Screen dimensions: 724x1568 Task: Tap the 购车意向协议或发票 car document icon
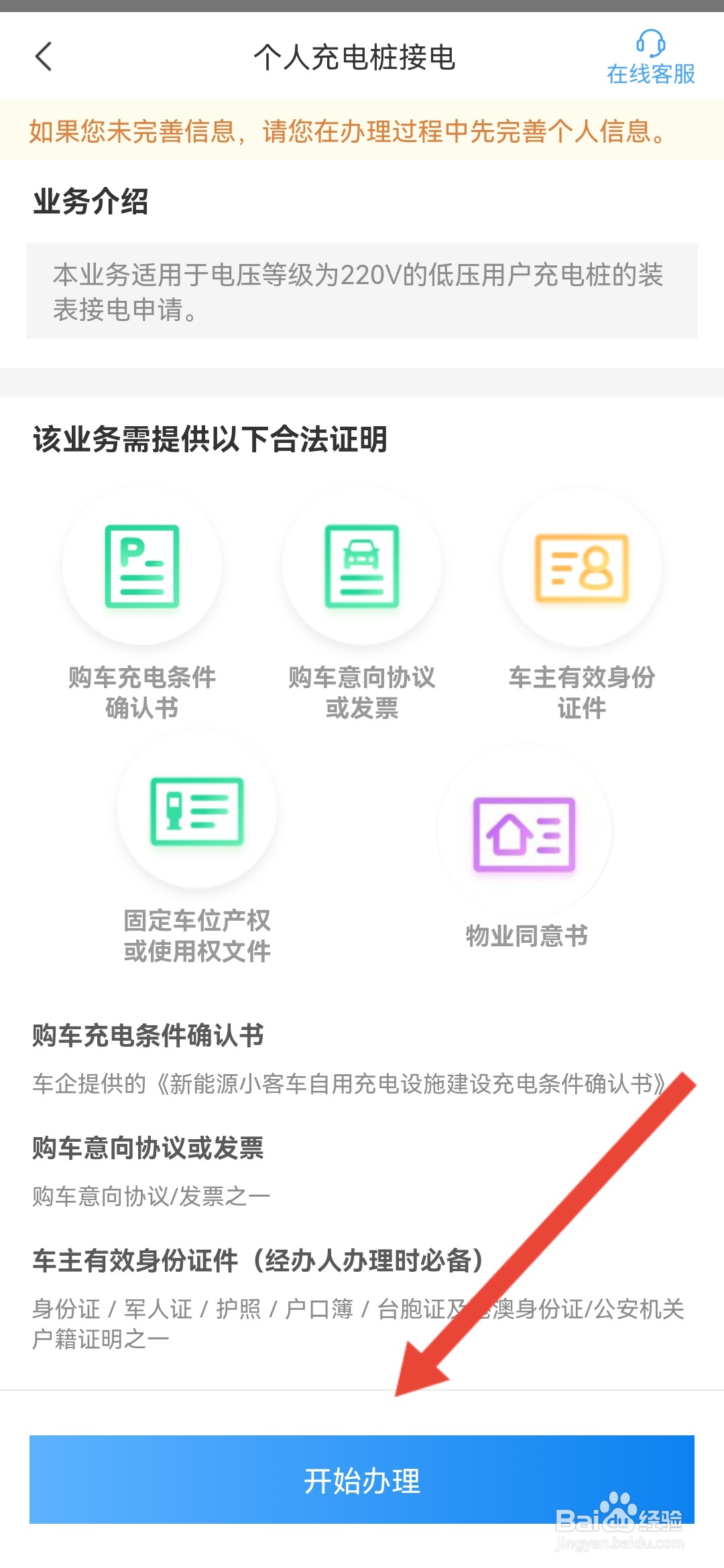coord(362,566)
